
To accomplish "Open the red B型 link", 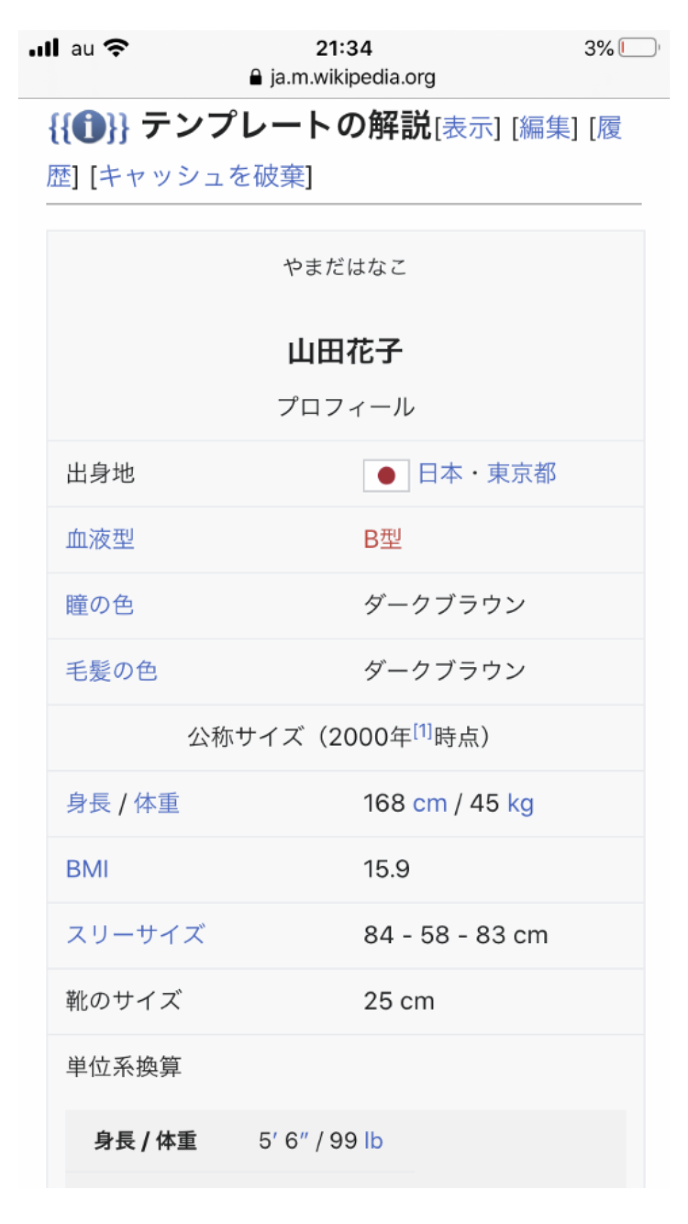I will [x=382, y=540].
